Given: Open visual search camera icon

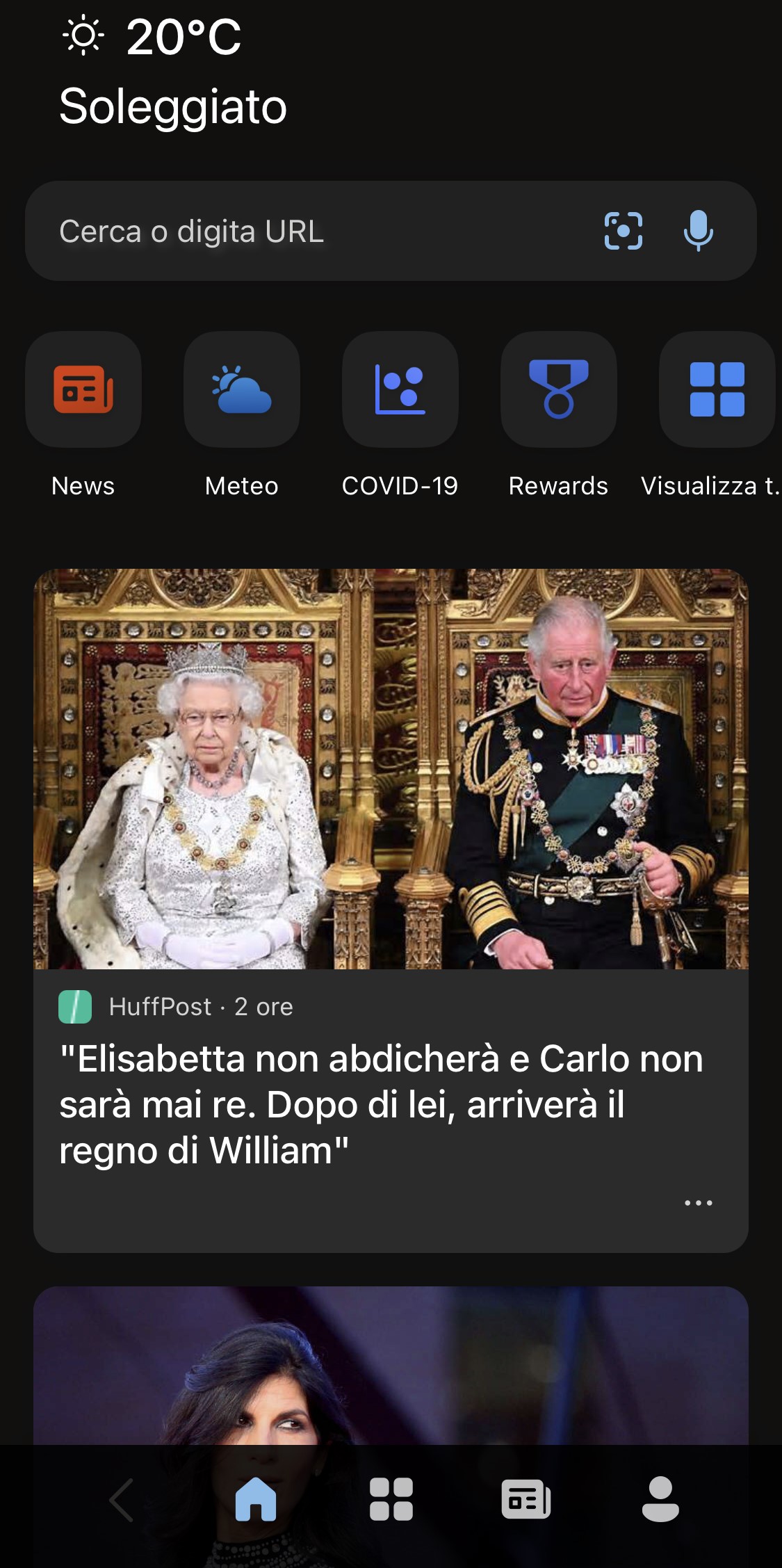Looking at the screenshot, I should point(623,231).
